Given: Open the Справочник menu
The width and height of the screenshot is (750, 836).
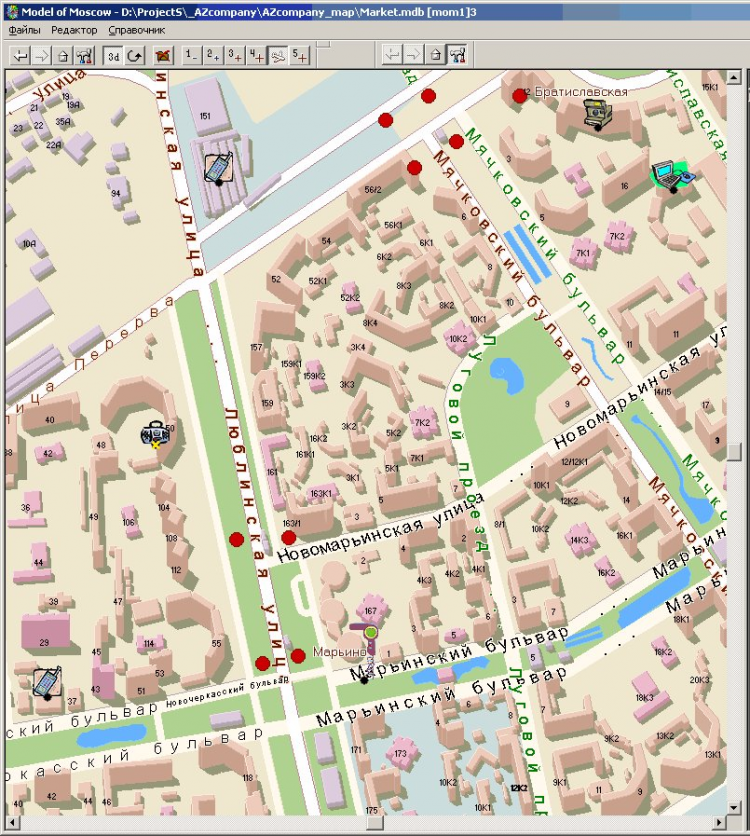Looking at the screenshot, I should 137,30.
